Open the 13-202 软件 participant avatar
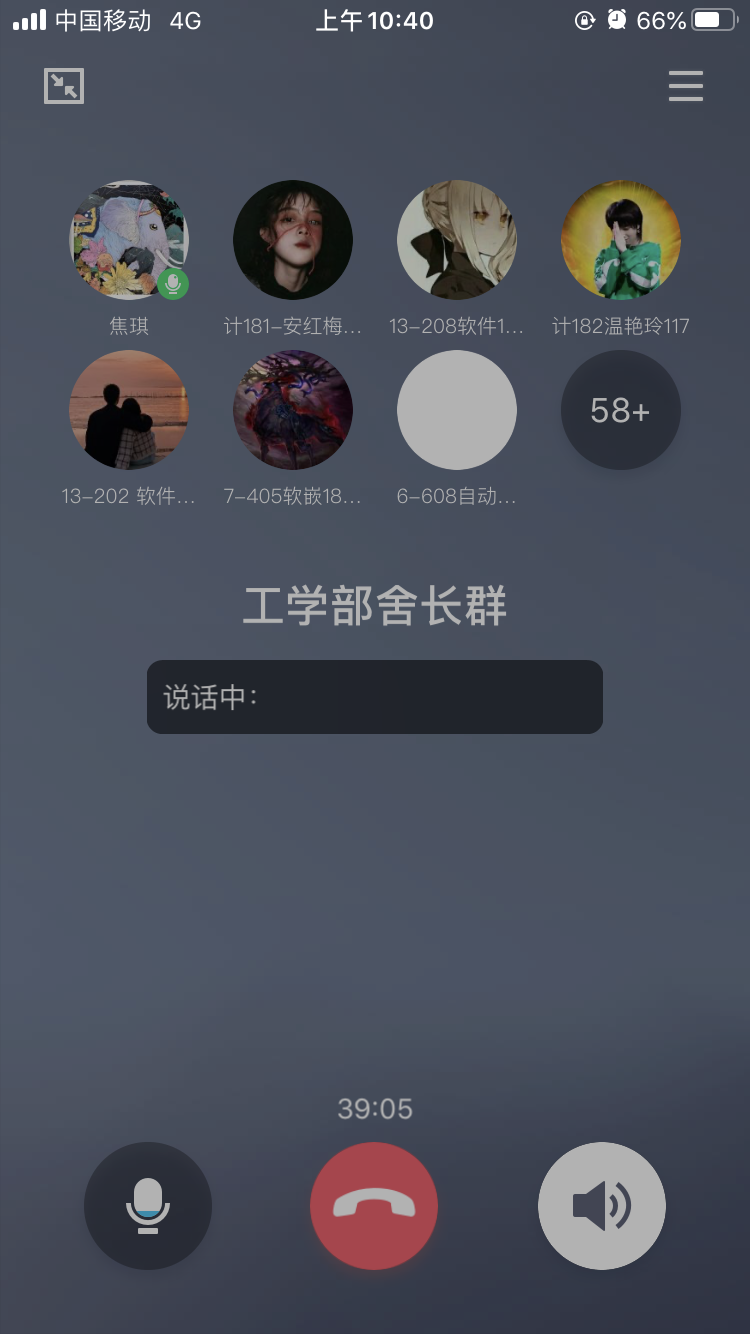Image resolution: width=750 pixels, height=1334 pixels. click(x=129, y=410)
